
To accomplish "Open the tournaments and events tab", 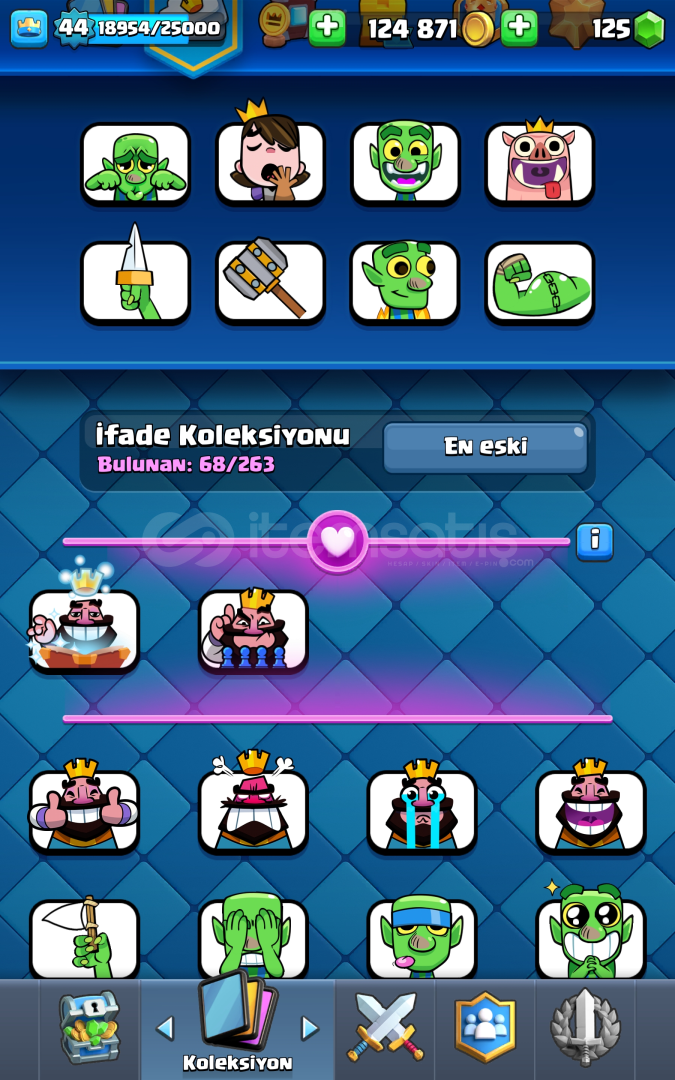I will (x=586, y=1028).
